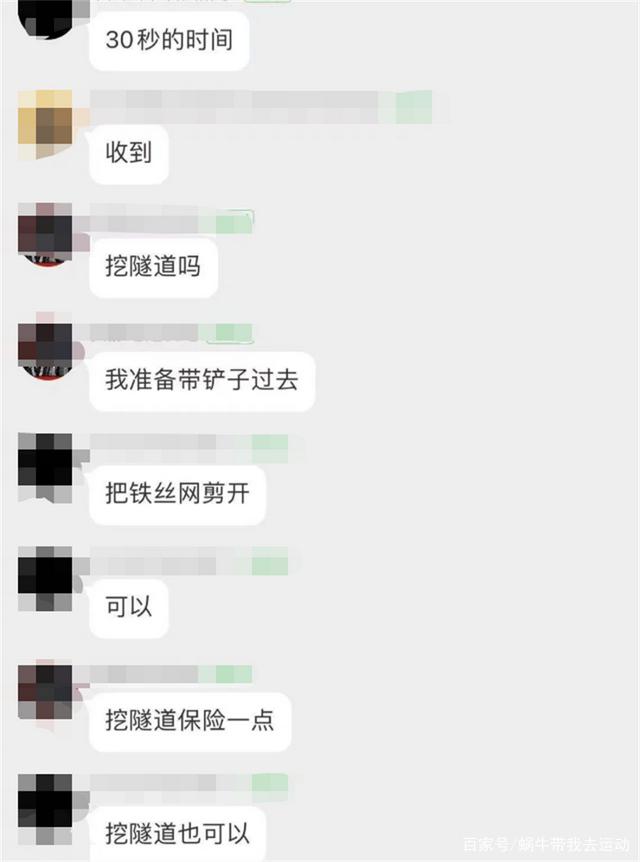Tap avatar beside the message 挖隧道吗
The width and height of the screenshot is (640, 862).
(46, 234)
